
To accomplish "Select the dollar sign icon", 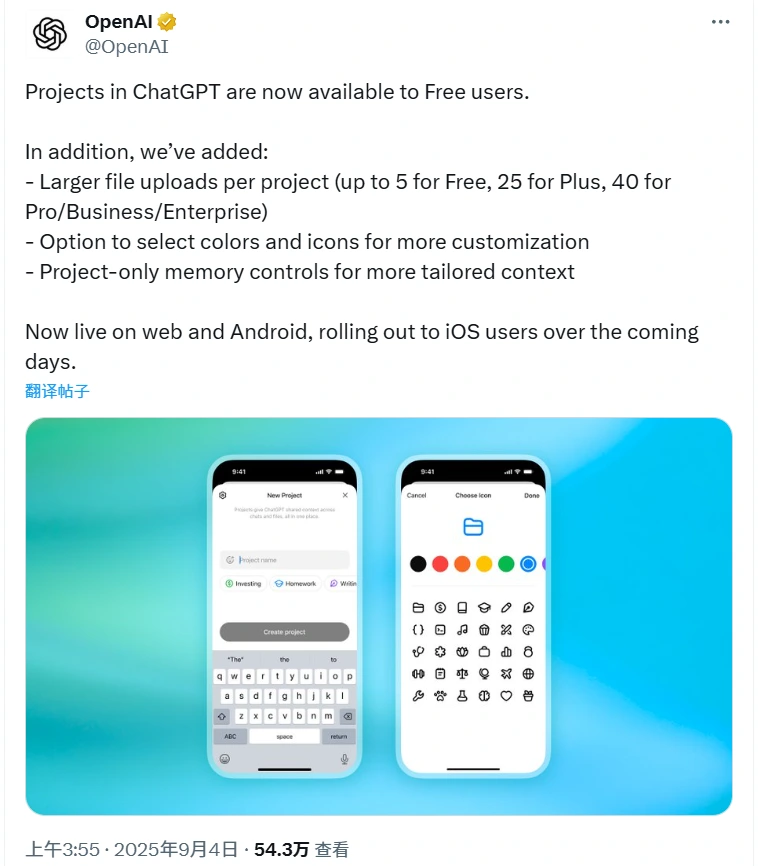I will tap(440, 608).
